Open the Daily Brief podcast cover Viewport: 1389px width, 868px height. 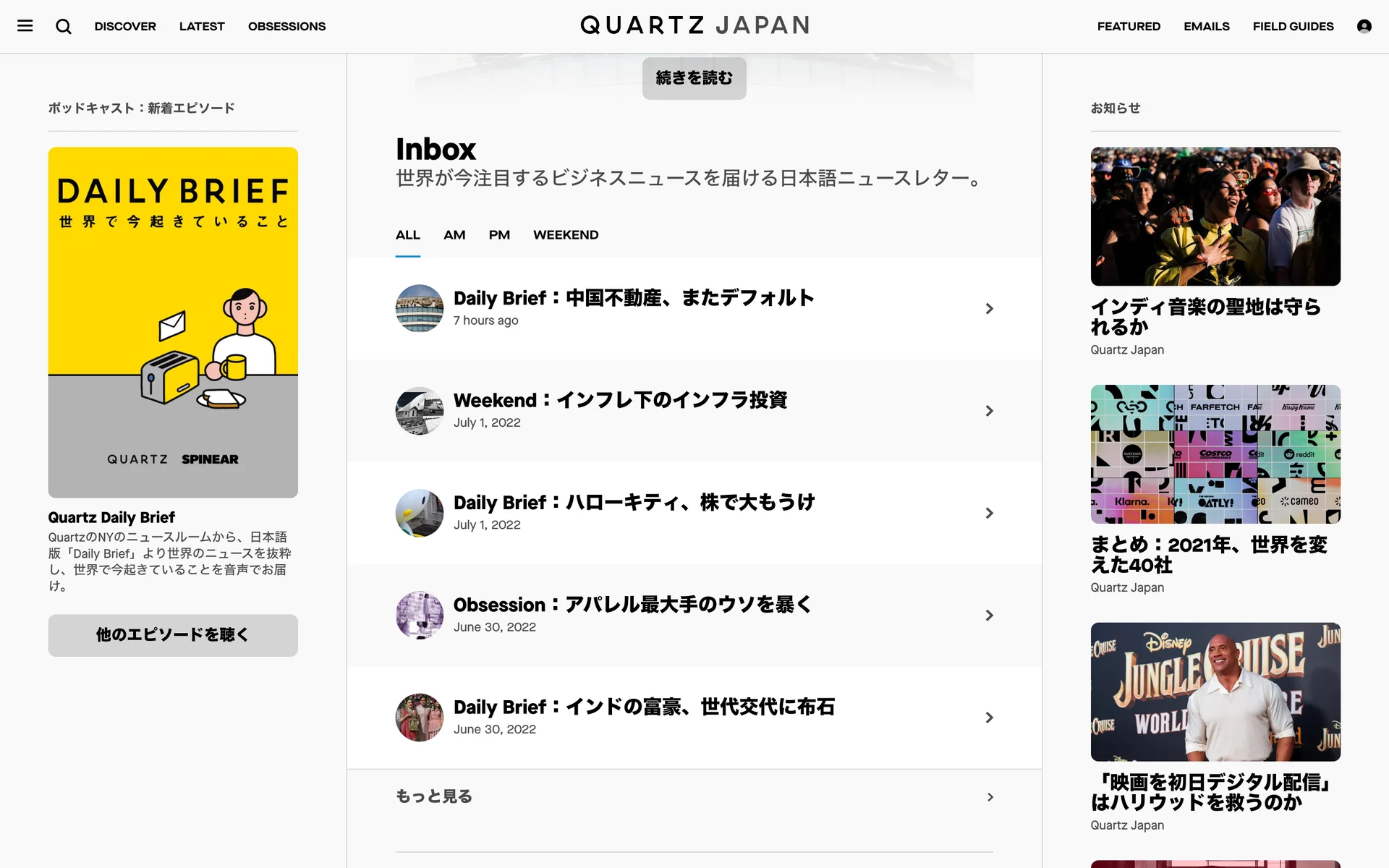click(173, 322)
